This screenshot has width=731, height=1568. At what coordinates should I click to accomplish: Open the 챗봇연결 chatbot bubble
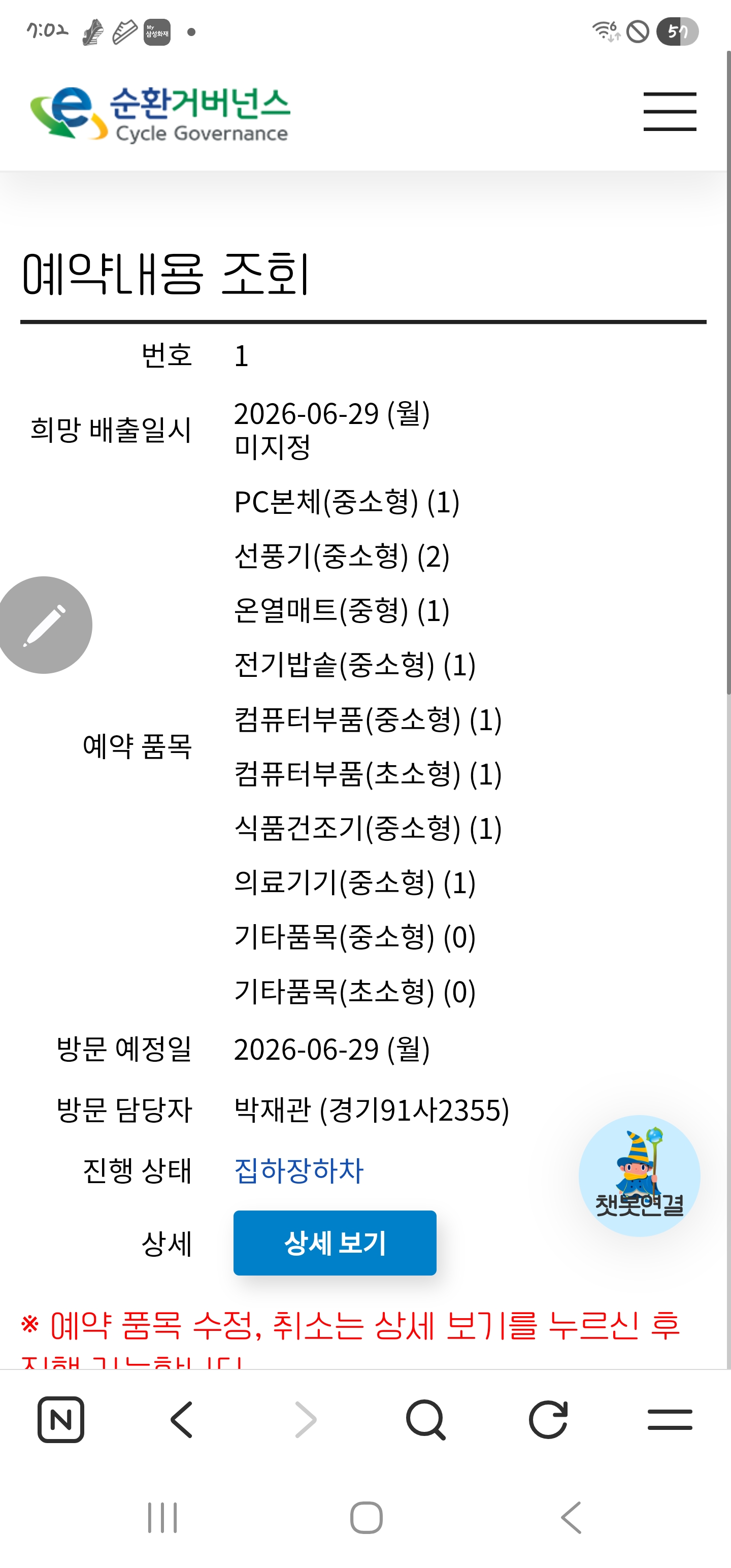[x=639, y=1175]
